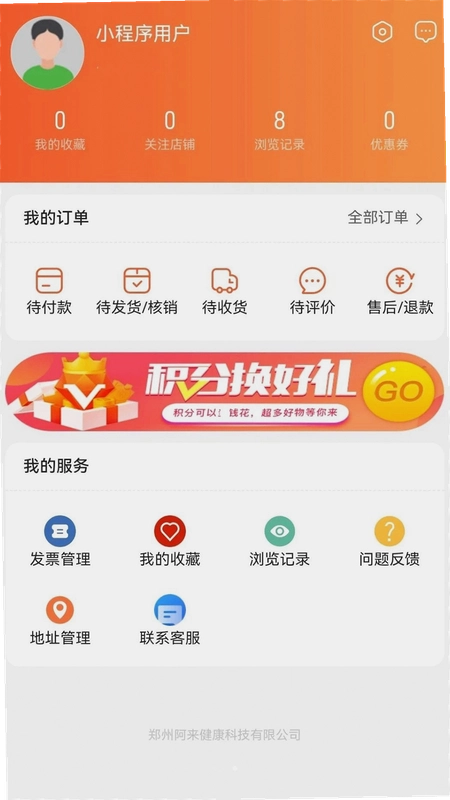
Task: Open 我的收藏 under My Services
Action: pyautogui.click(x=170, y=542)
